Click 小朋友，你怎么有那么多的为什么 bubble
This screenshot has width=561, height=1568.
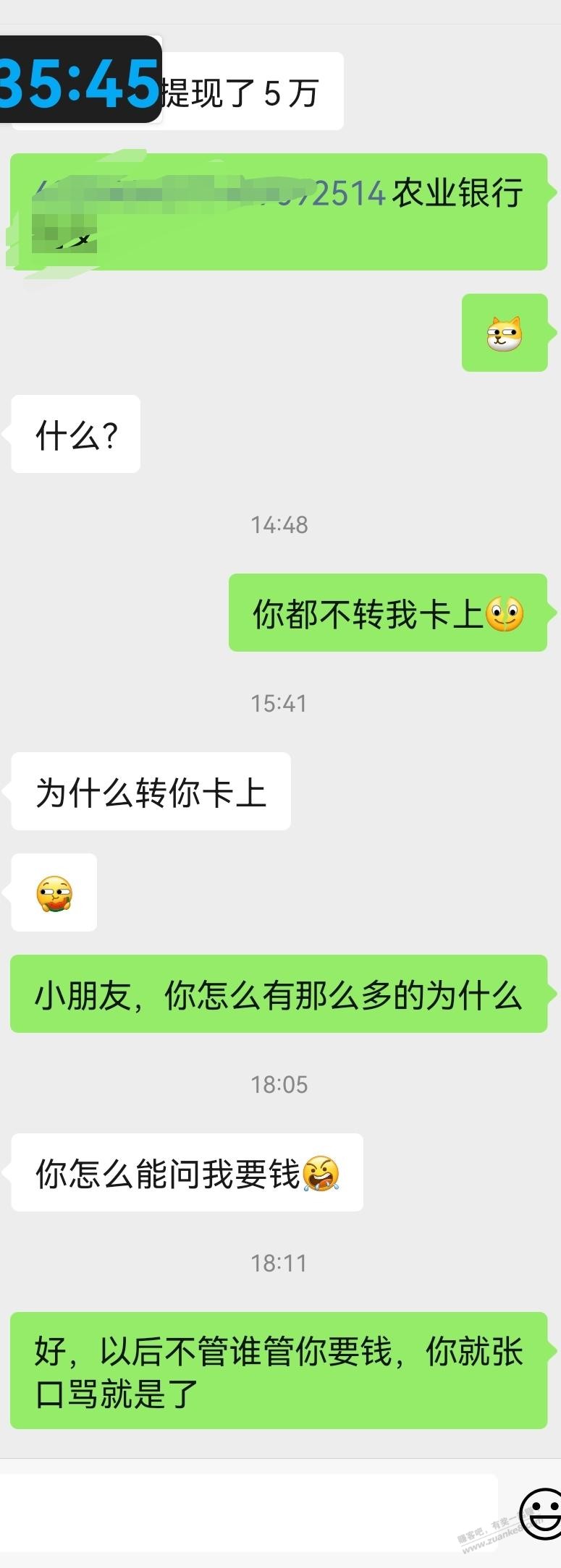click(x=279, y=994)
